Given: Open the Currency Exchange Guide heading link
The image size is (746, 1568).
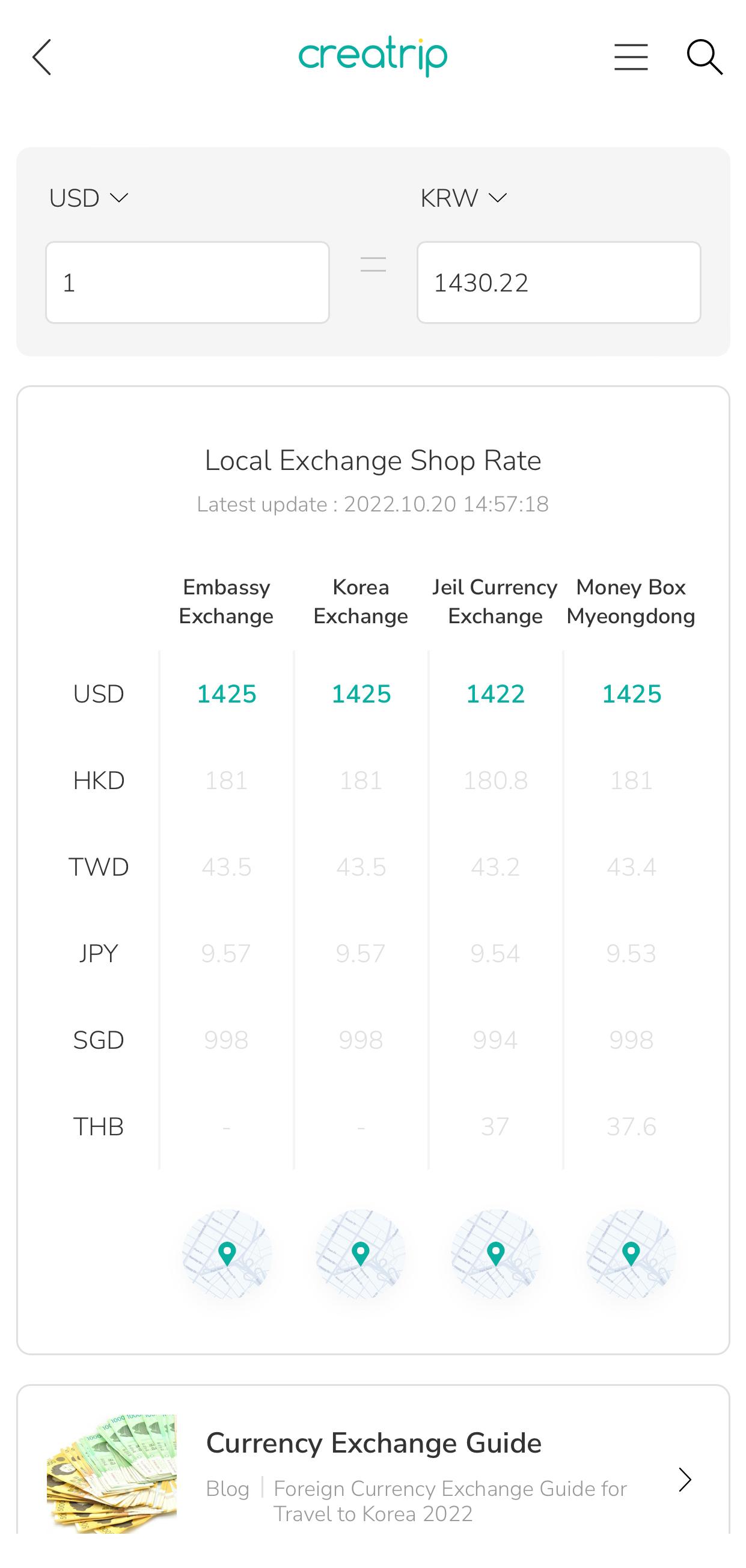Looking at the screenshot, I should click(x=375, y=1443).
